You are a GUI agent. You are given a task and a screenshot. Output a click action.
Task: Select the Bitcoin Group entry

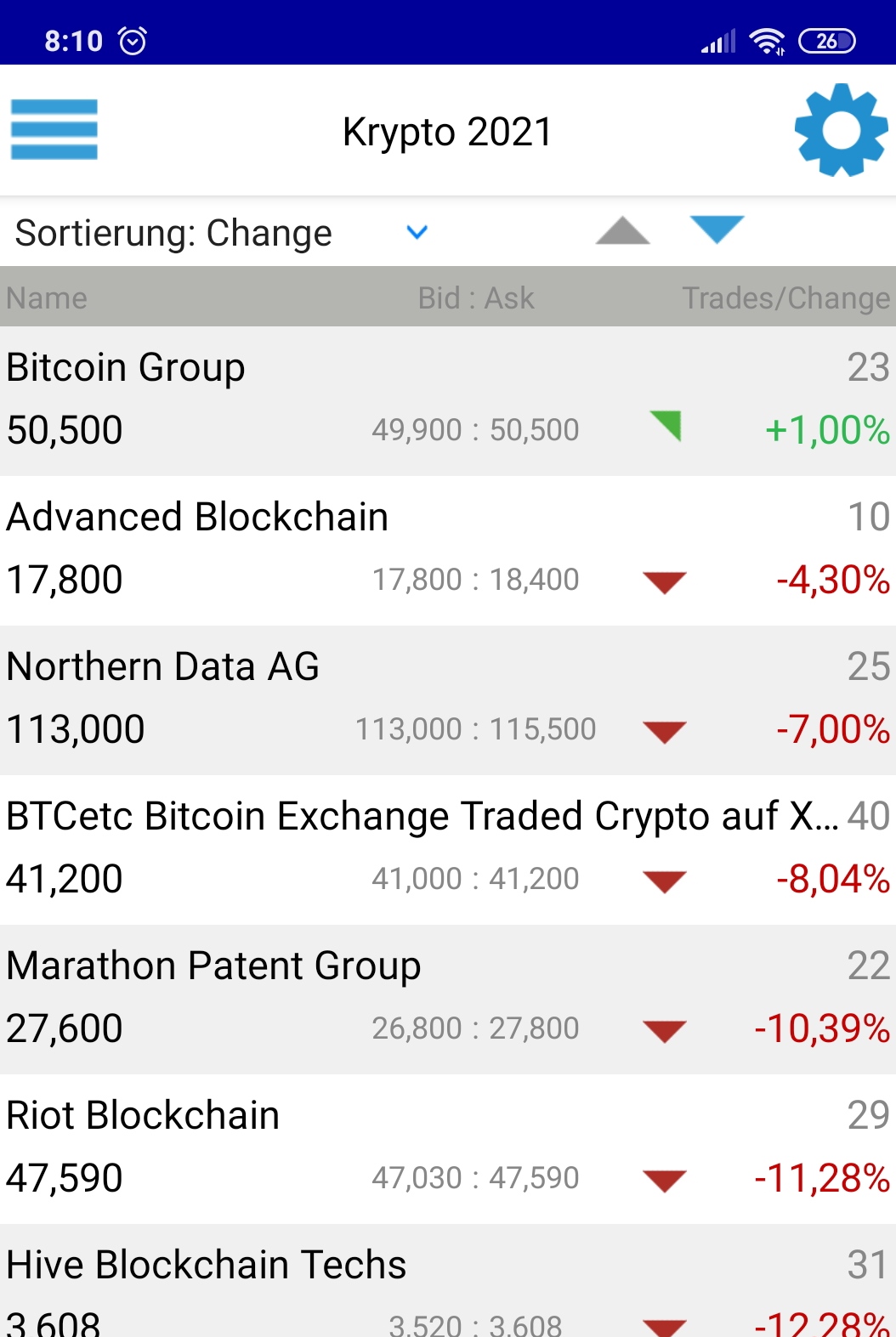pyautogui.click(x=340, y=397)
